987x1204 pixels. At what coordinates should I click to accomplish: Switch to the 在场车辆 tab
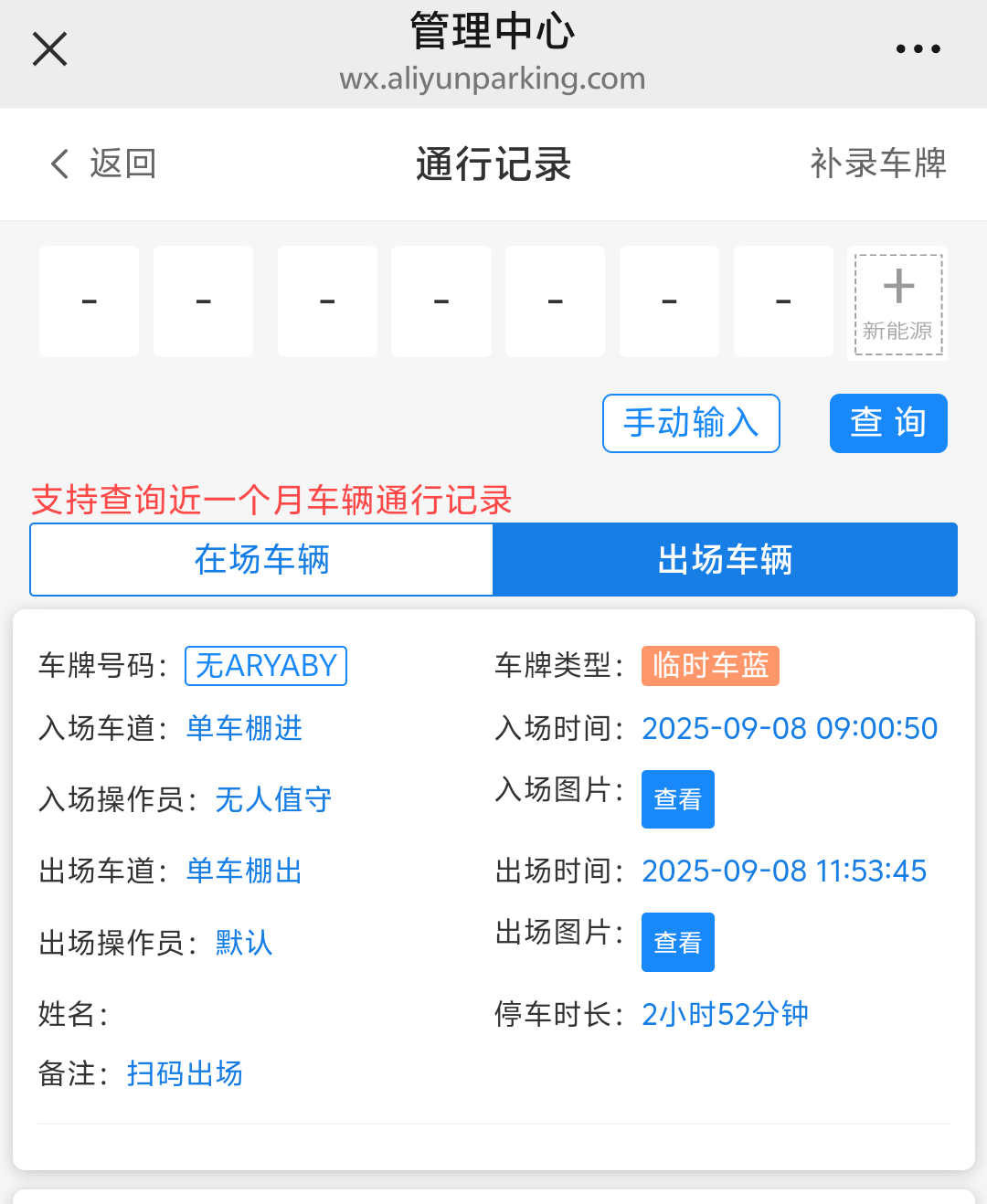(x=260, y=559)
